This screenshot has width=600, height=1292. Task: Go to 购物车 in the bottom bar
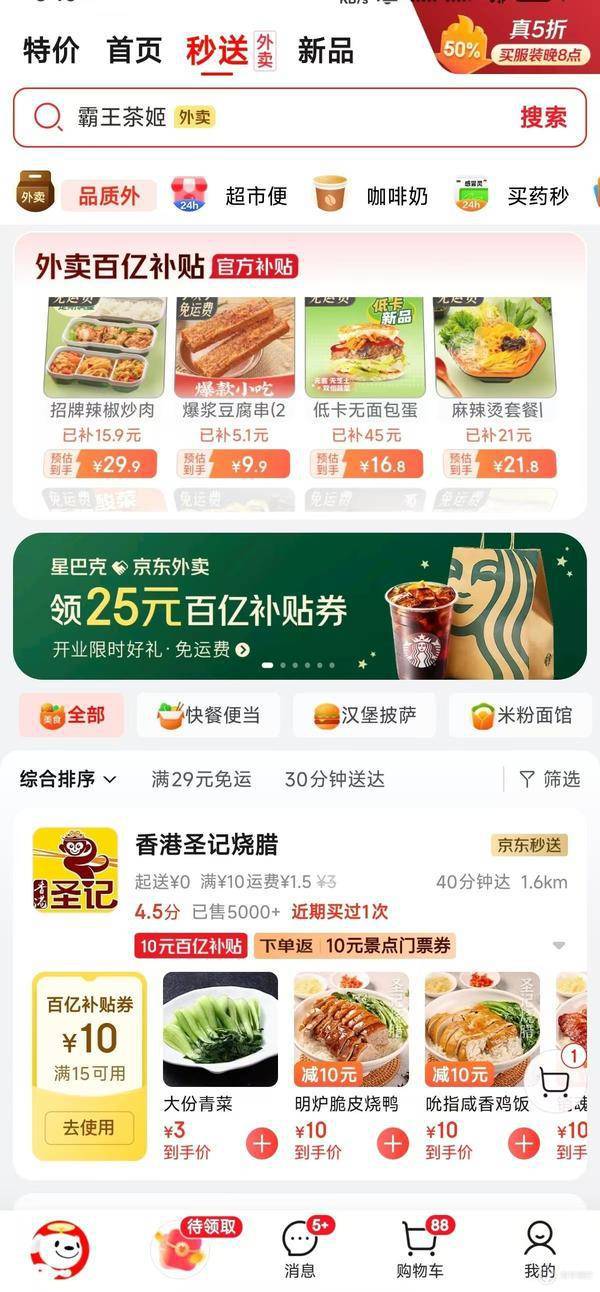pyautogui.click(x=421, y=1249)
